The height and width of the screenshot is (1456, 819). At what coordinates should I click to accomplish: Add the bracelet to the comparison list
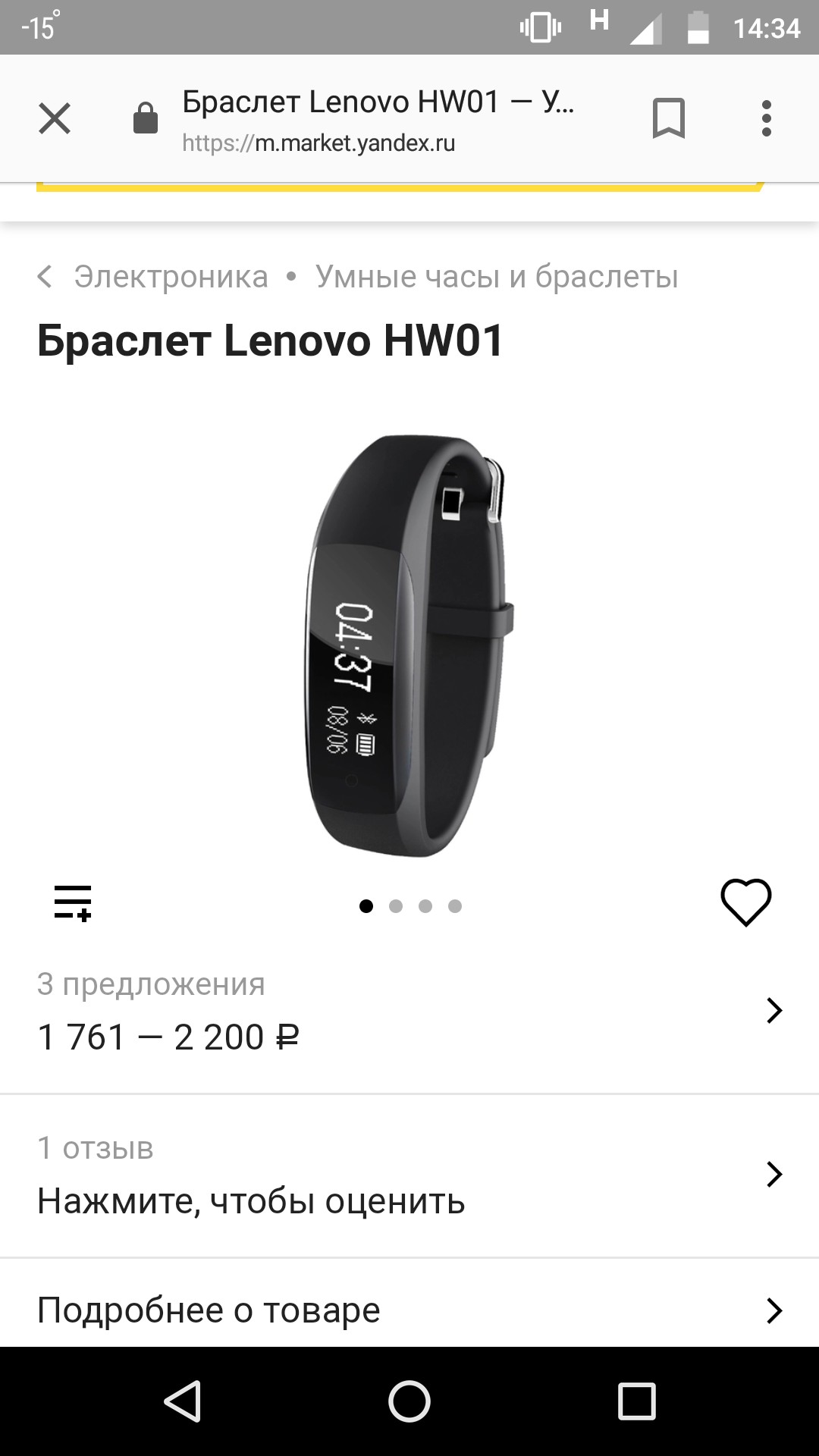(x=73, y=903)
